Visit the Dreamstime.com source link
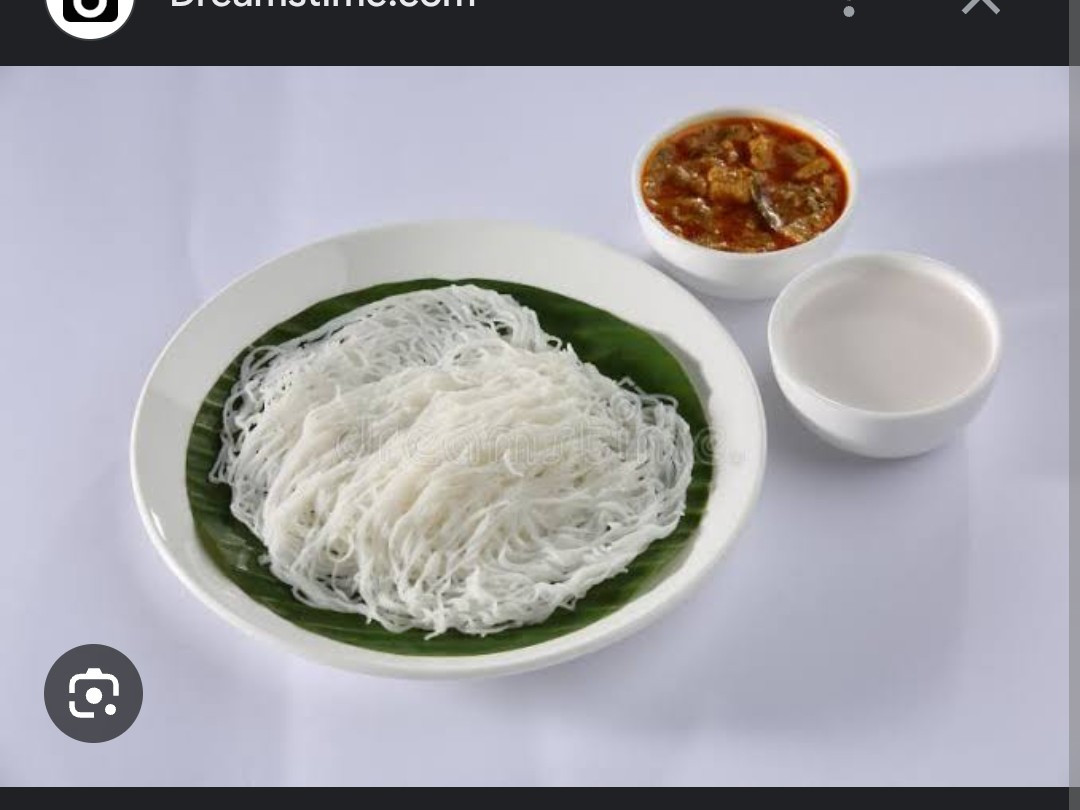 (322, 5)
